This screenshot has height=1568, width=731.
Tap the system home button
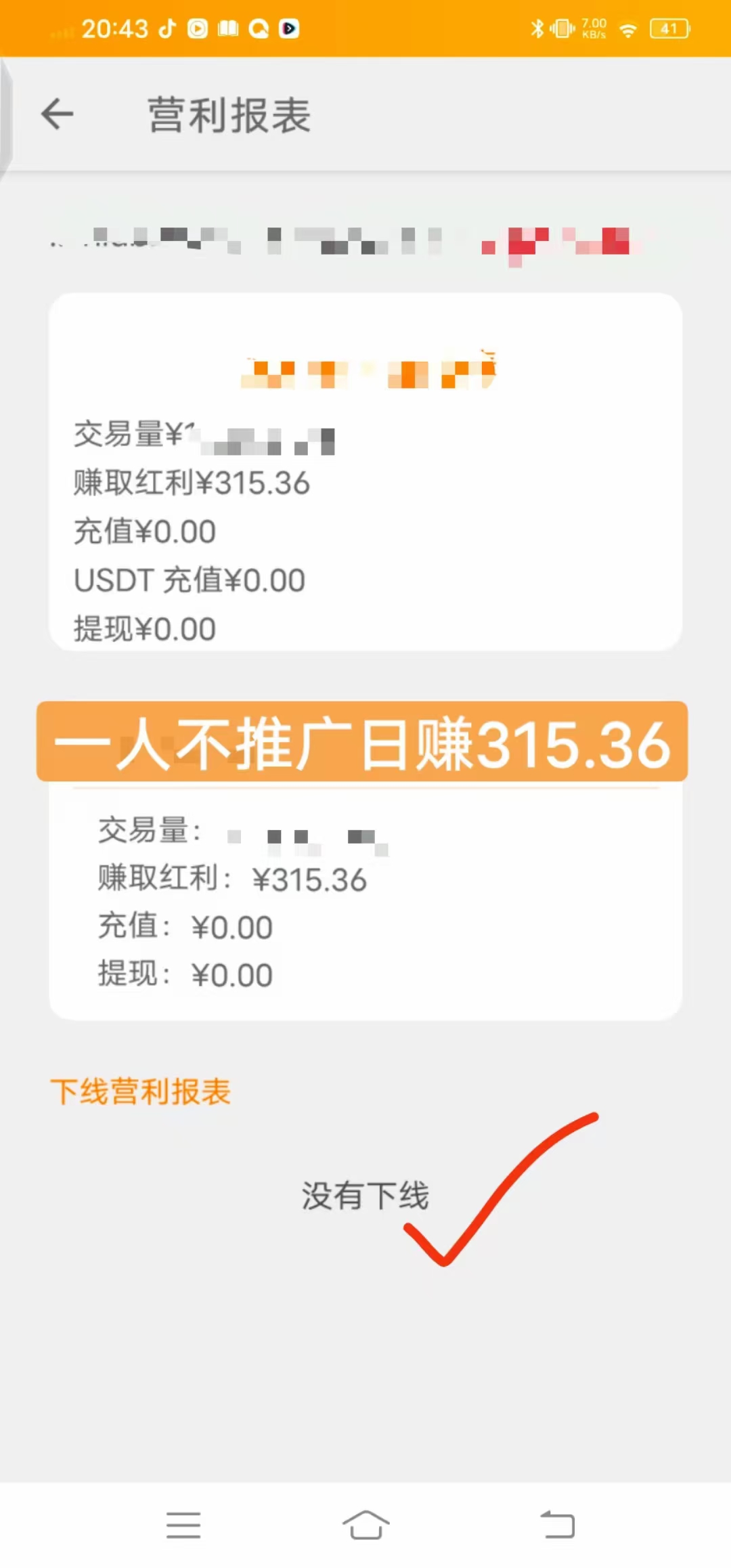point(365,1525)
